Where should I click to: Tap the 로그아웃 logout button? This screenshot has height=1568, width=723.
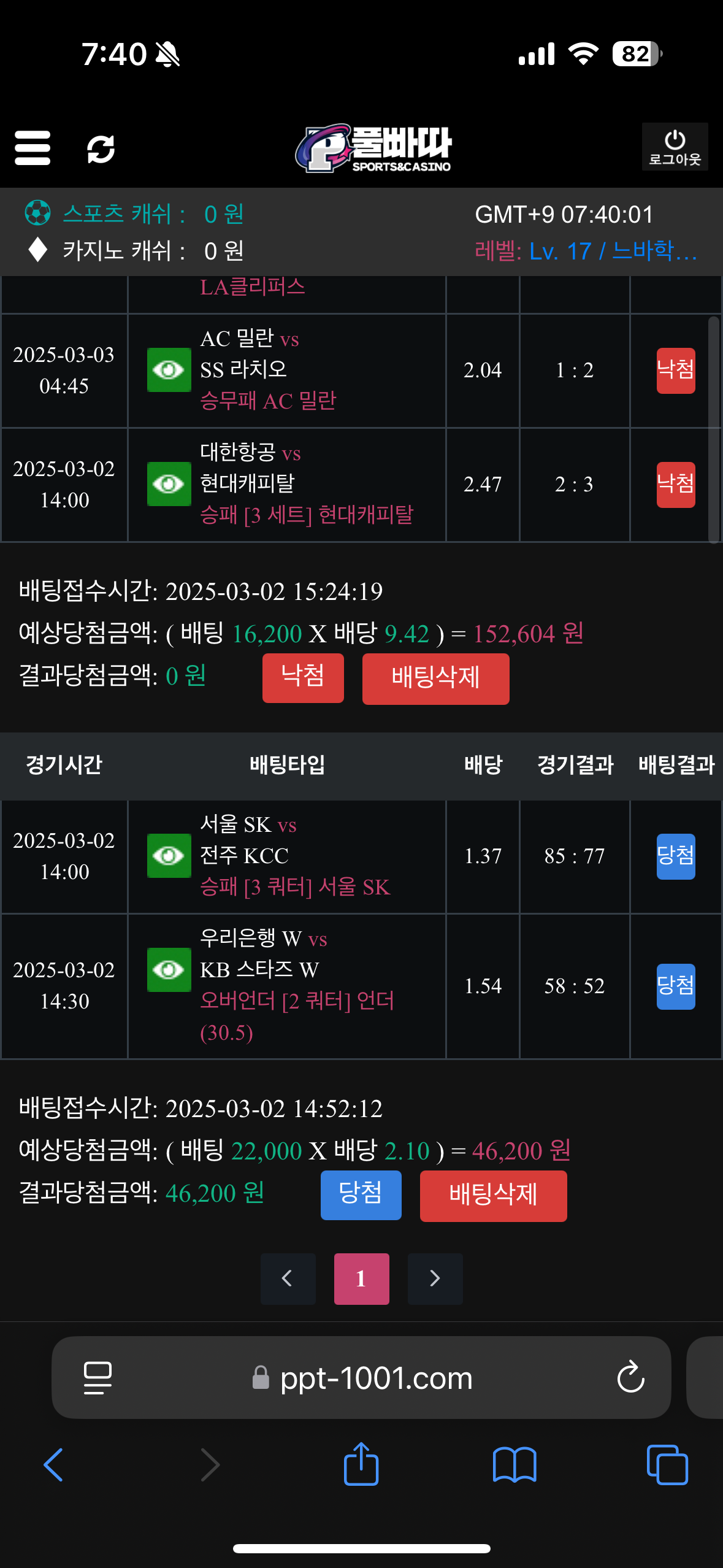point(675,147)
